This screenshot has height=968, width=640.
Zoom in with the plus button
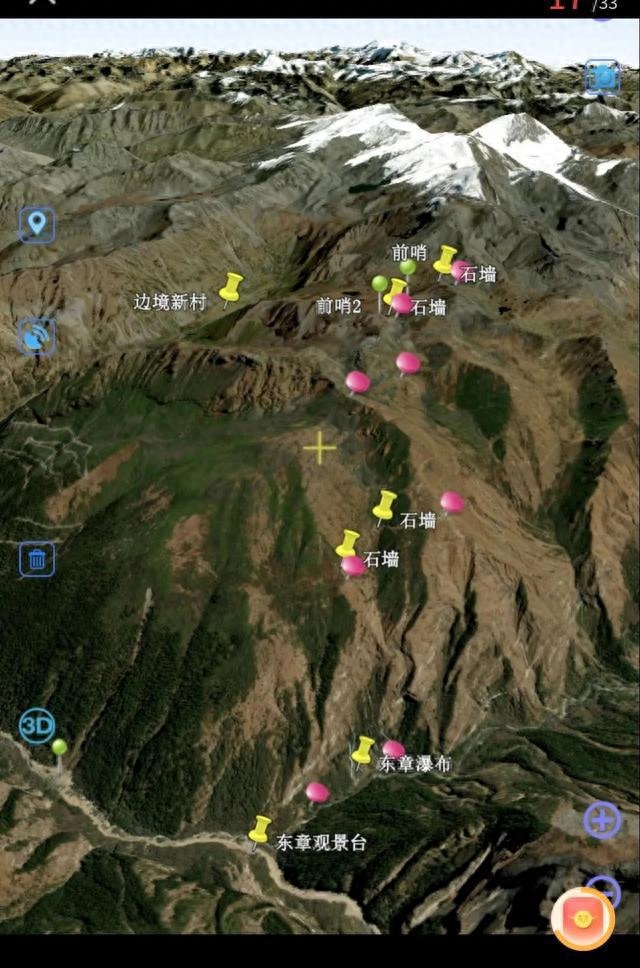click(x=602, y=820)
